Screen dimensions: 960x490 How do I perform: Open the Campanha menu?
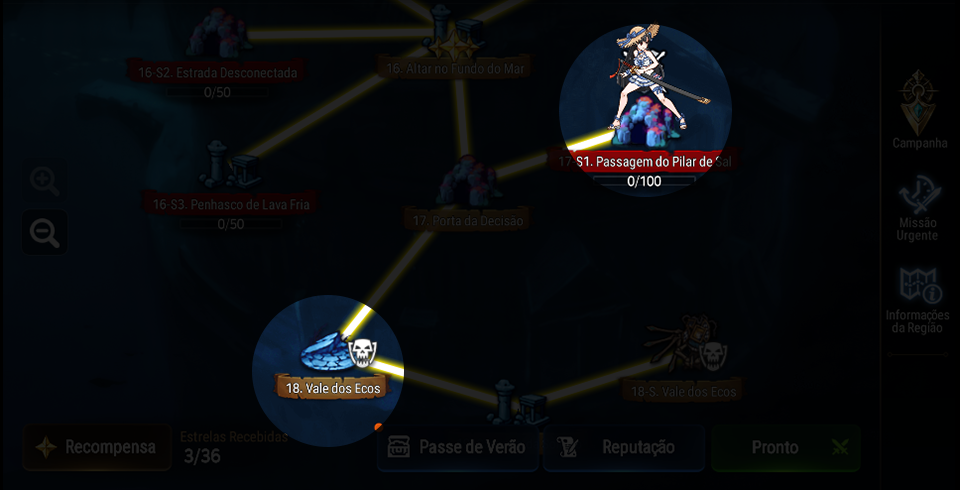[x=919, y=110]
